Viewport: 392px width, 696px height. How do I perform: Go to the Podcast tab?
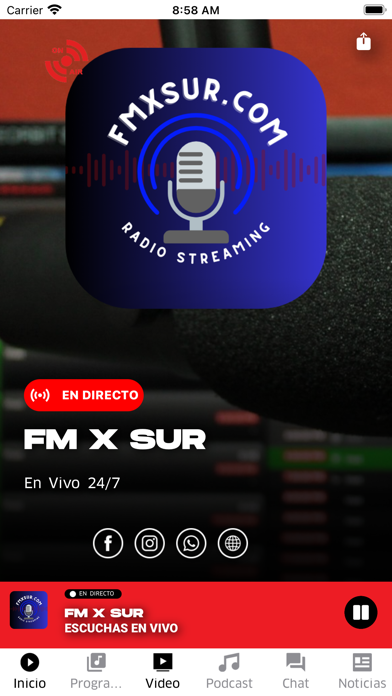pos(229,671)
